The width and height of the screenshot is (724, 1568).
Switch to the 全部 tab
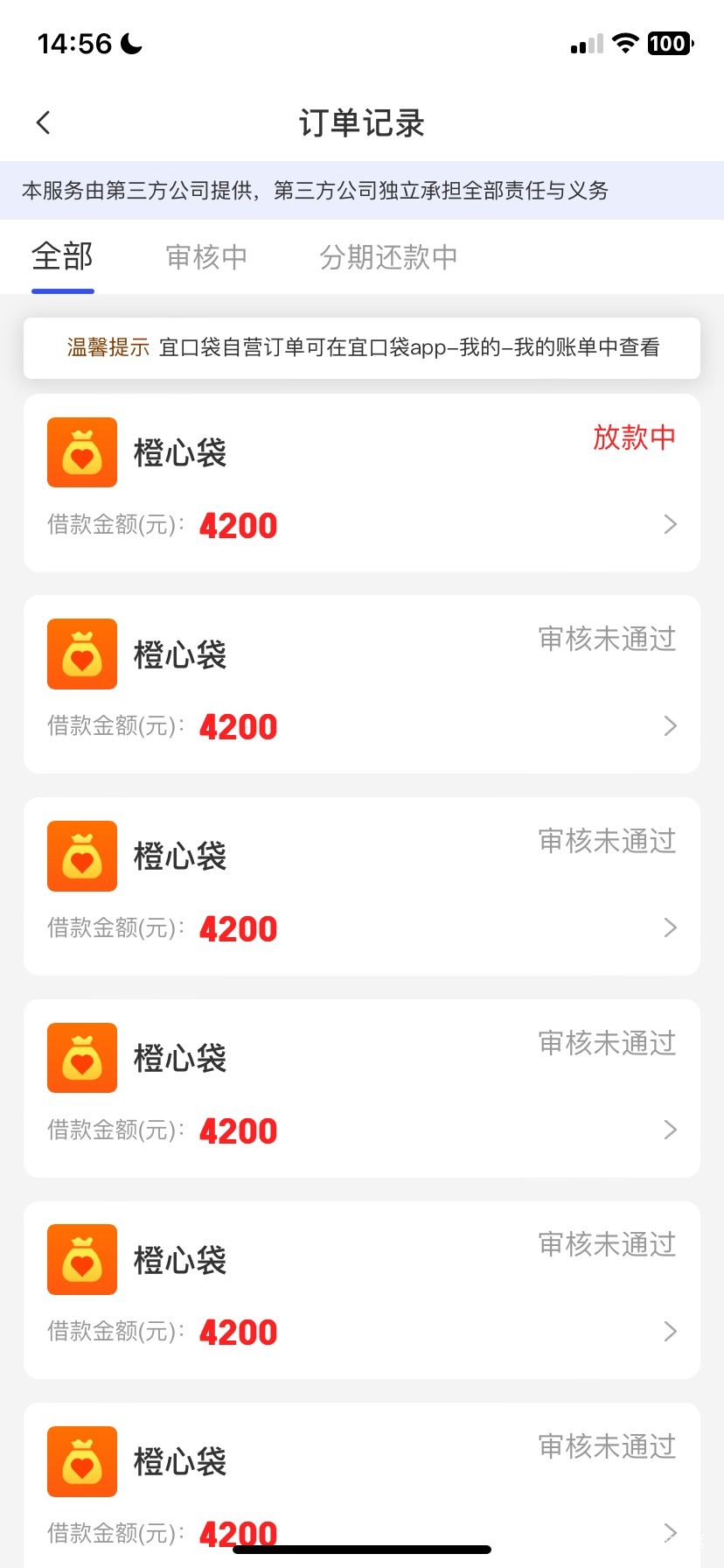click(62, 257)
